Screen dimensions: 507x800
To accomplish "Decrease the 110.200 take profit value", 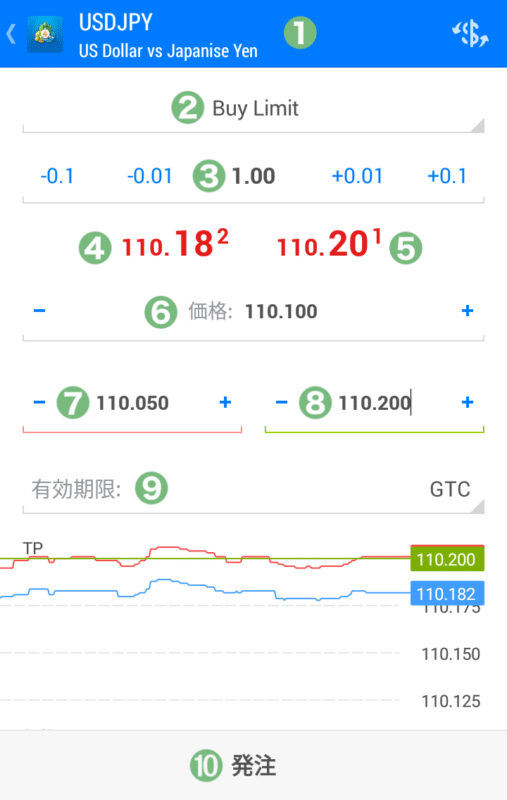I will pyautogui.click(x=281, y=403).
